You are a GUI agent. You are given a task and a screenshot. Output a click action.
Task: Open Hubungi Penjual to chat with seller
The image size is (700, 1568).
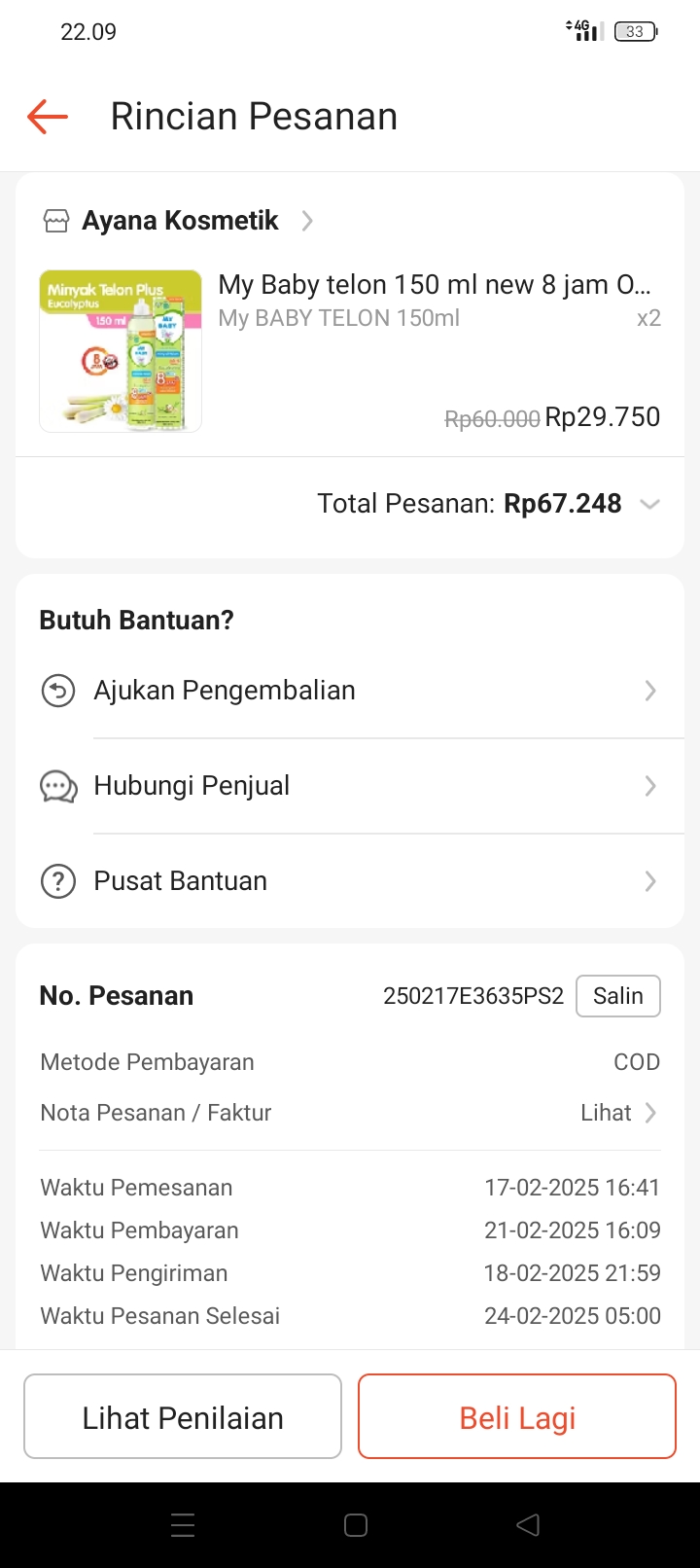(x=350, y=786)
